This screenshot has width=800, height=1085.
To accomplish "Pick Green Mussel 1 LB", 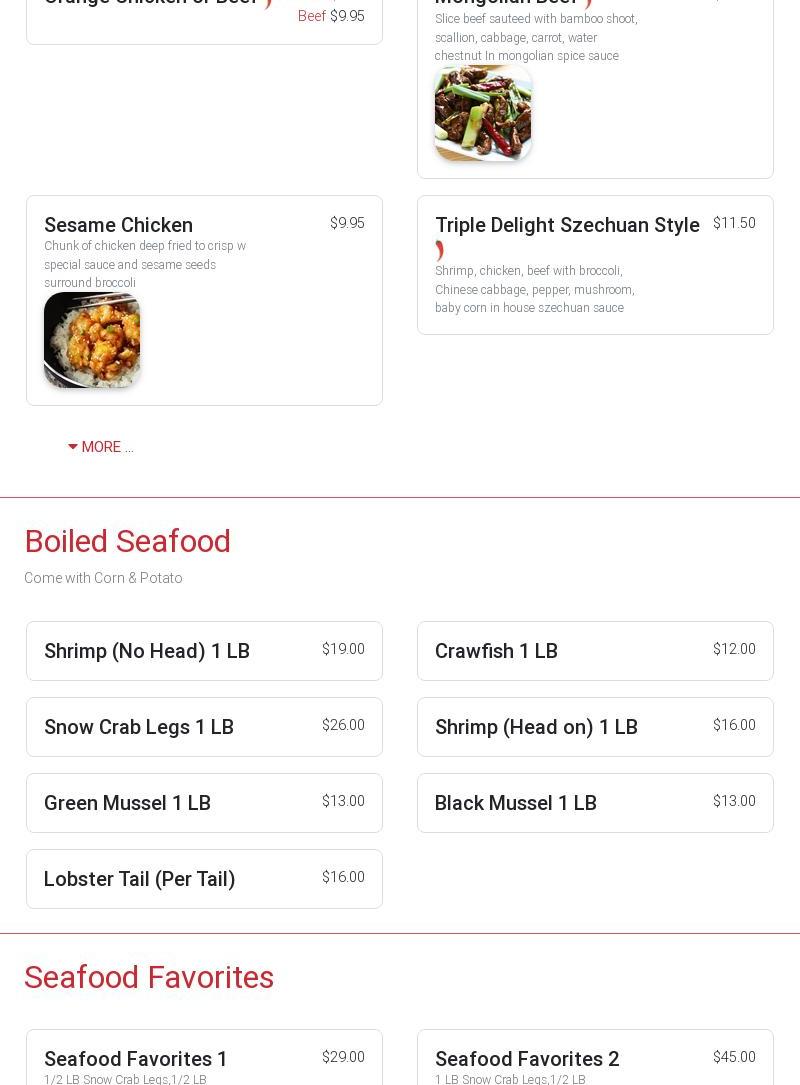I will (x=128, y=803).
